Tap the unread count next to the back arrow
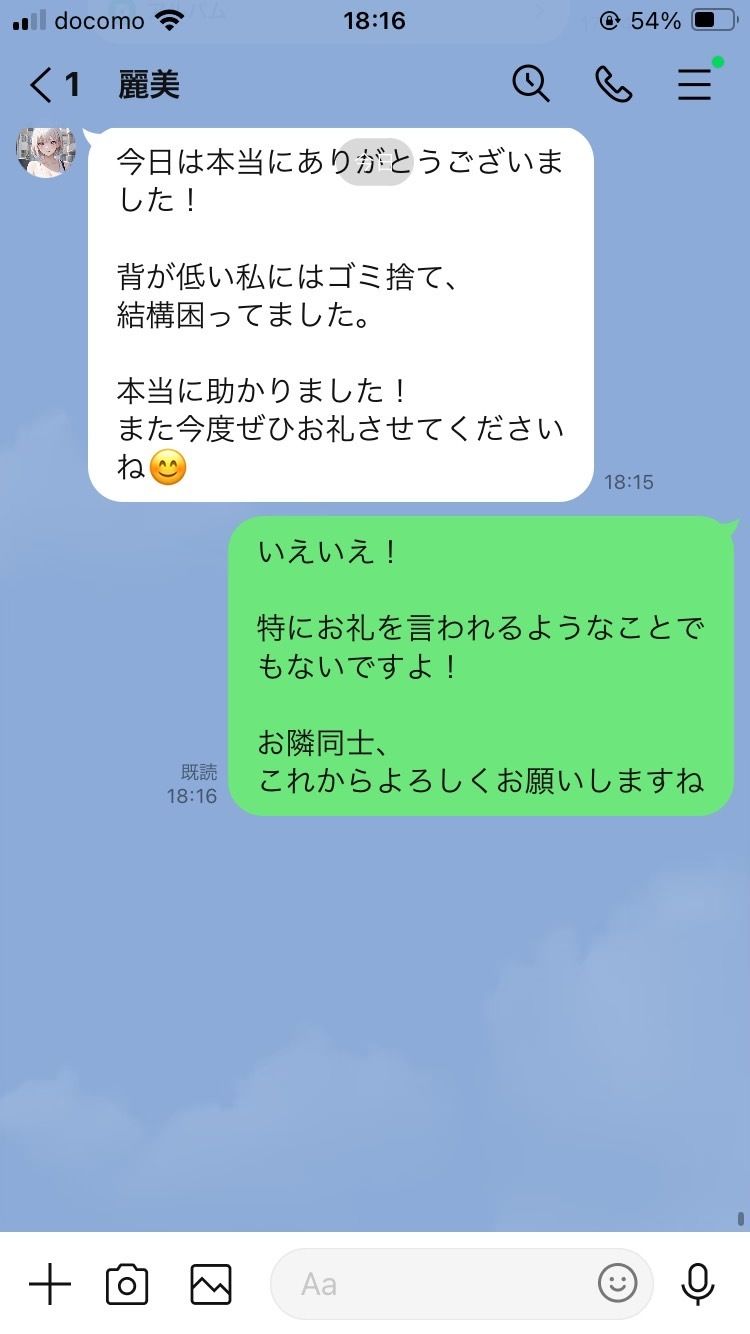The width and height of the screenshot is (750, 1334). 74,85
